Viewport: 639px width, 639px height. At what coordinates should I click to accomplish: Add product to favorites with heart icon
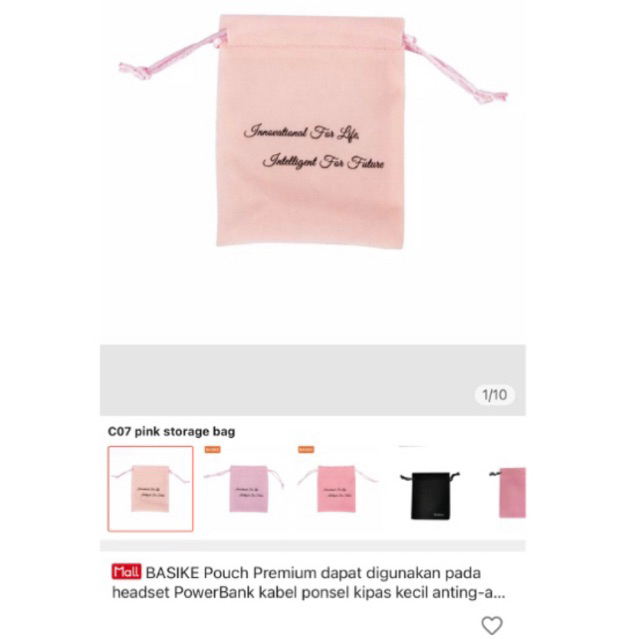pos(491,625)
